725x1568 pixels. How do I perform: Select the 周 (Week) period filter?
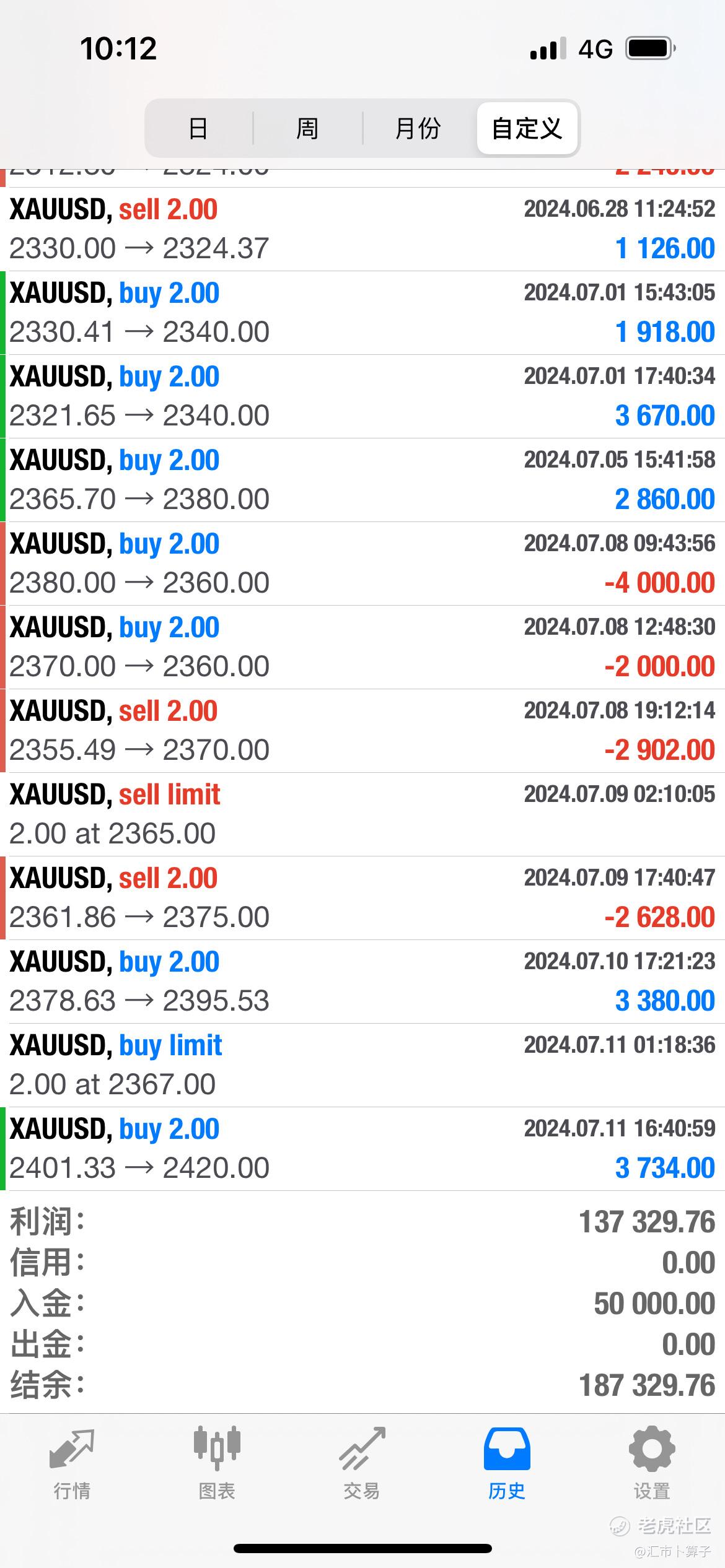(x=307, y=129)
